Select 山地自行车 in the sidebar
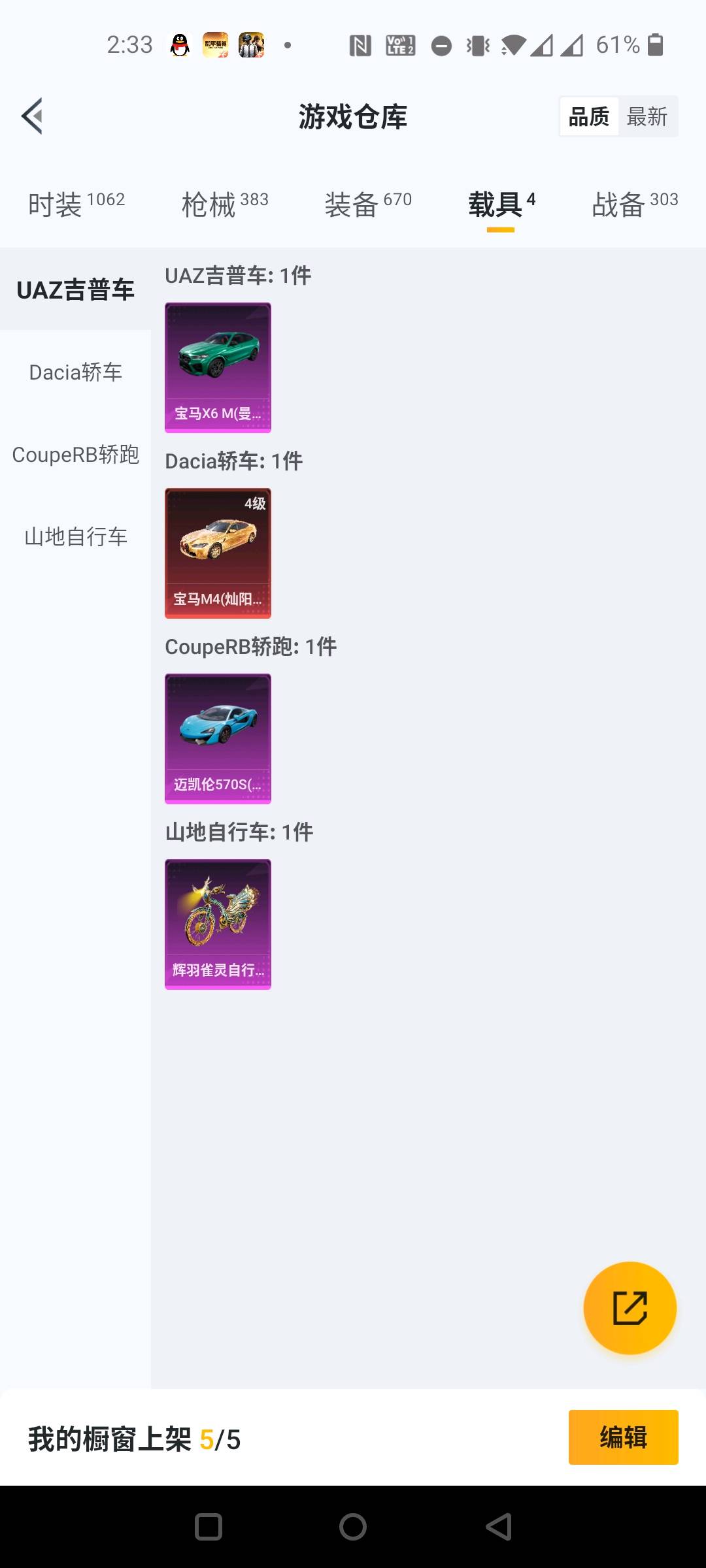This screenshot has height=1568, width=706. [x=75, y=536]
